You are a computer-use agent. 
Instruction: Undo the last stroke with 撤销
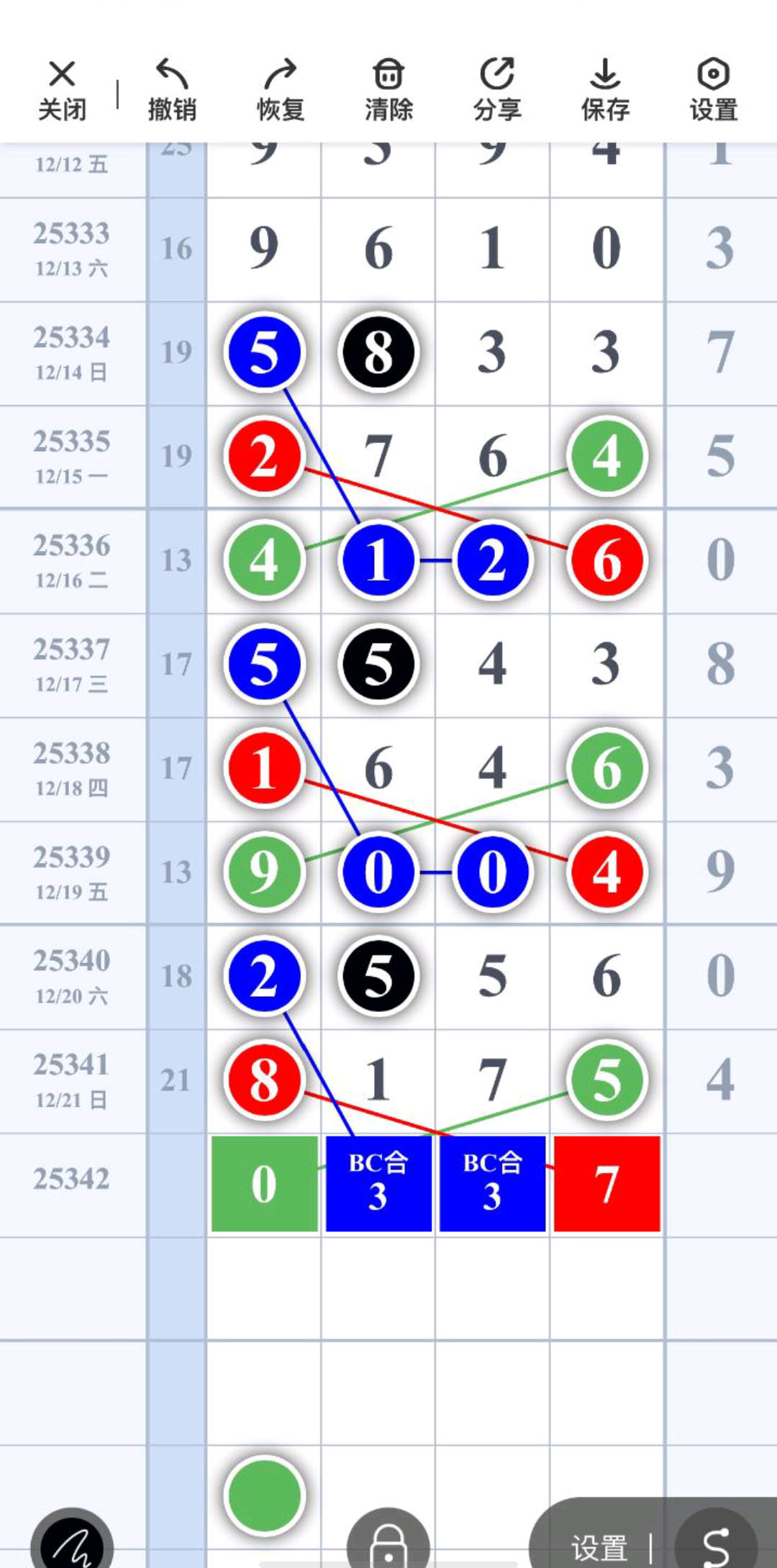172,91
